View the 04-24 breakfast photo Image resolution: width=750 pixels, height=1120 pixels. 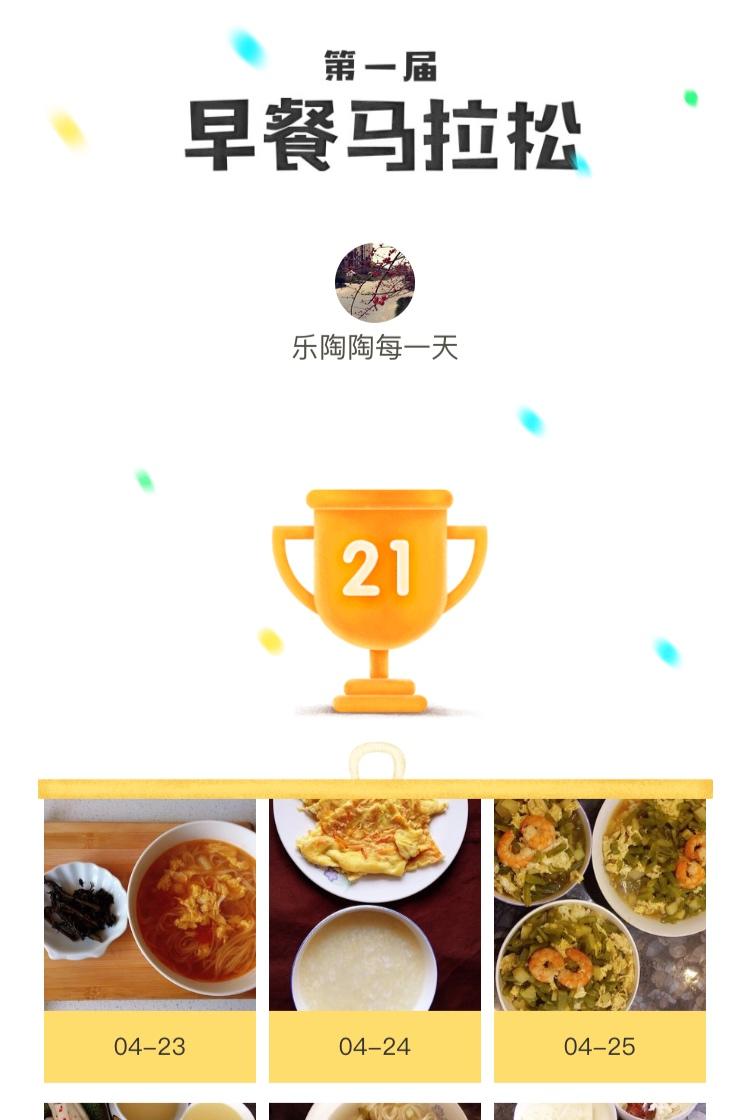tap(375, 905)
